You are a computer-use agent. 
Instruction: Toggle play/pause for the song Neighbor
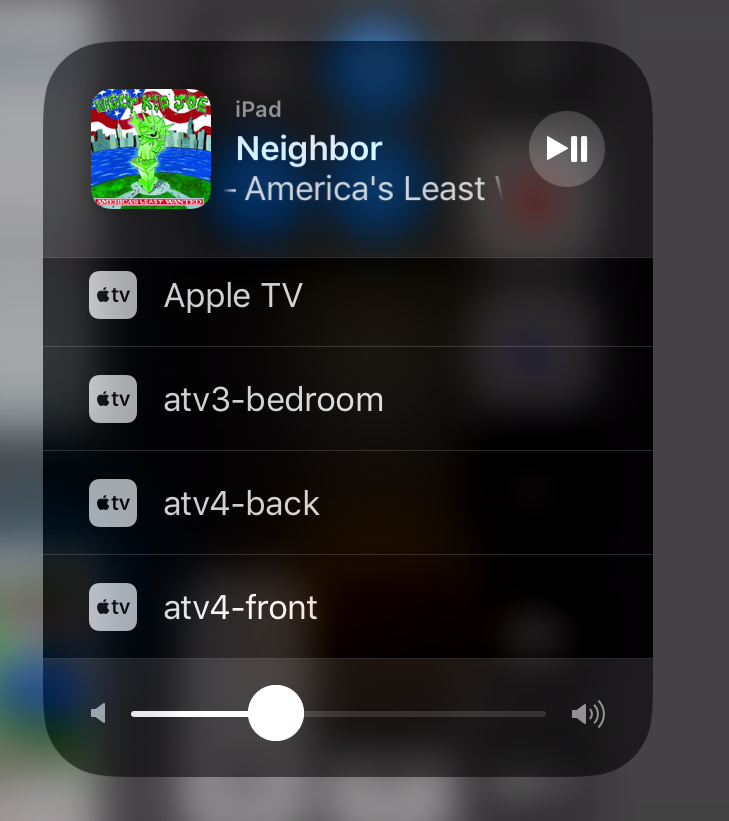tap(566, 150)
